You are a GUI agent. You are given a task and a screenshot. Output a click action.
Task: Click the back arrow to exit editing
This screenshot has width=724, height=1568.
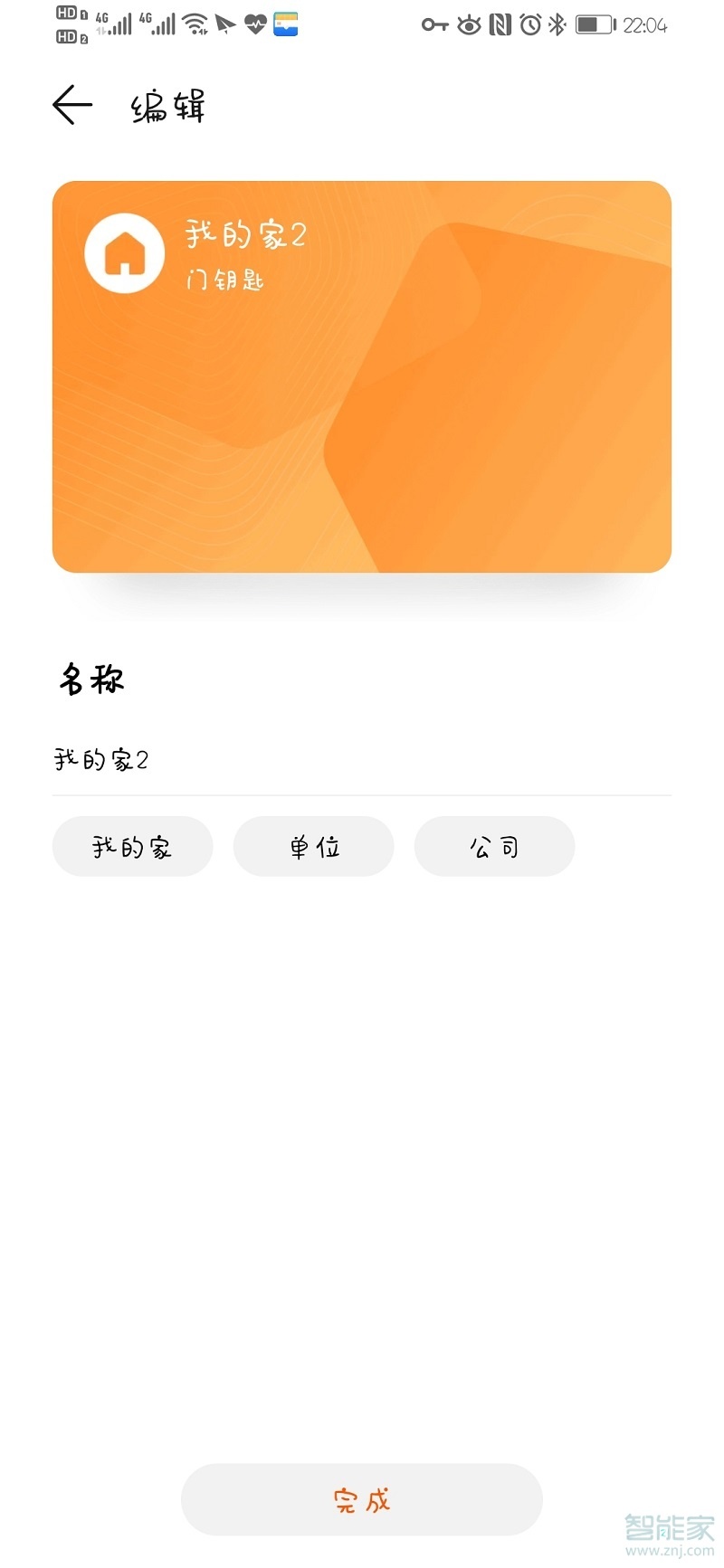tap(71, 105)
